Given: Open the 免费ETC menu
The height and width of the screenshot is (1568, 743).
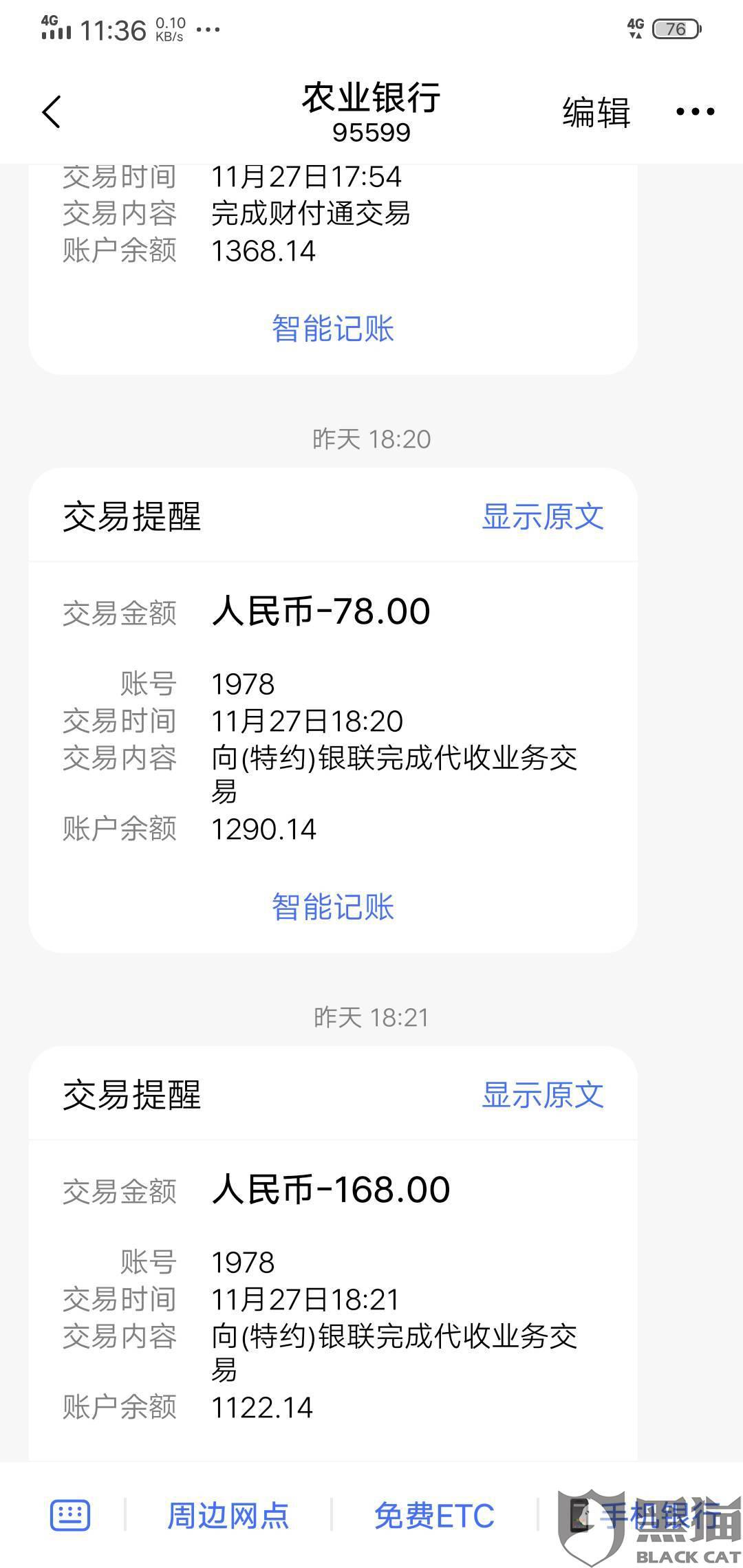Looking at the screenshot, I should pos(434,1515).
